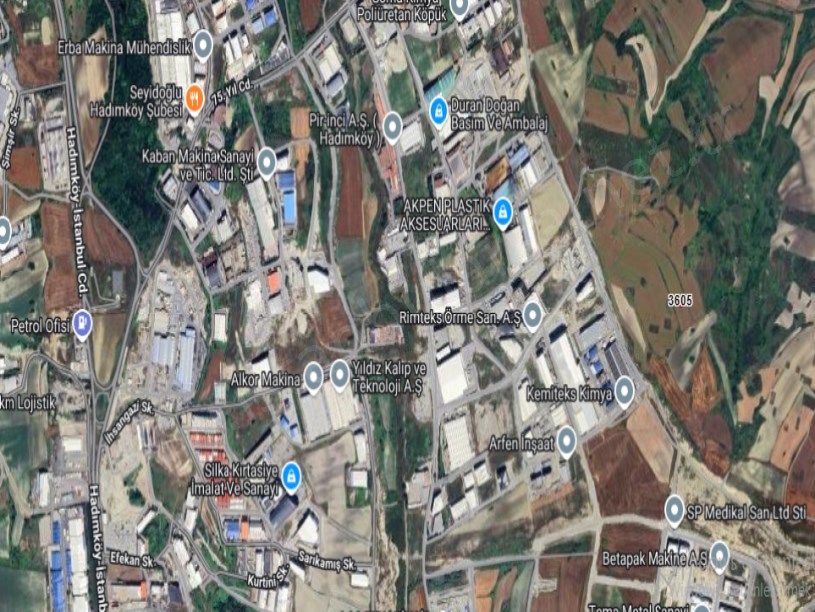Viewport: 815px width, 612px height.
Task: Open Yıldız Kalıp ve Teknoloji A.Ş pin
Action: coord(340,374)
